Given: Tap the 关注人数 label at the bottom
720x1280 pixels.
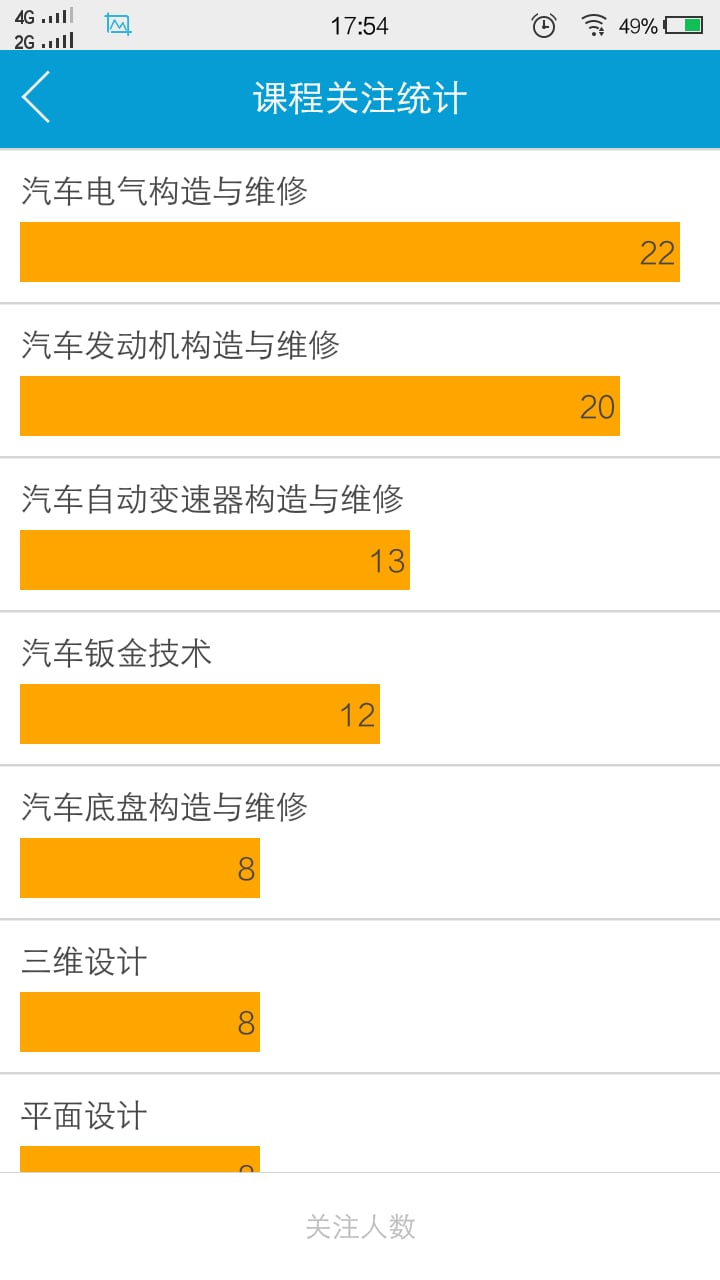Looking at the screenshot, I should [x=359, y=1227].
